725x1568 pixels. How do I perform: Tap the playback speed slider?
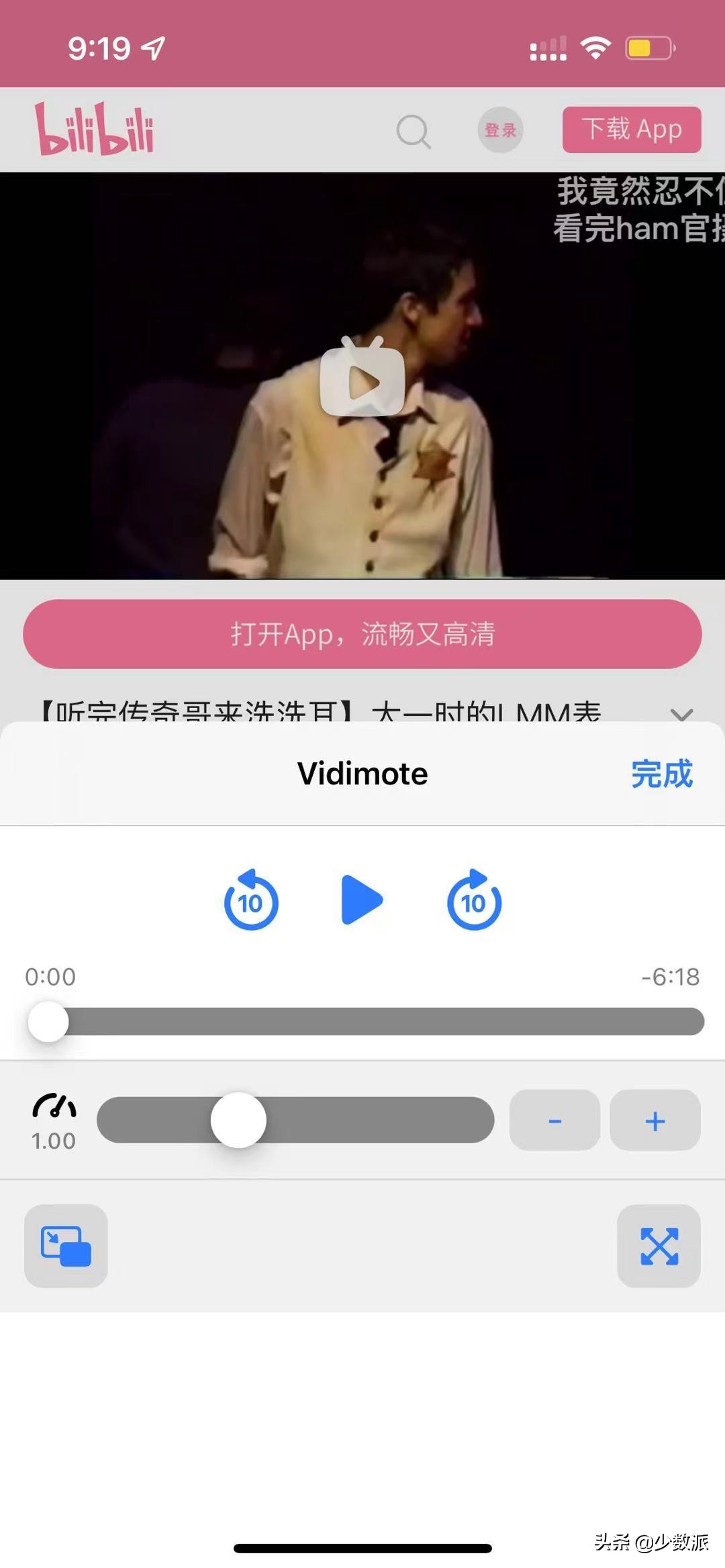pos(295,1120)
